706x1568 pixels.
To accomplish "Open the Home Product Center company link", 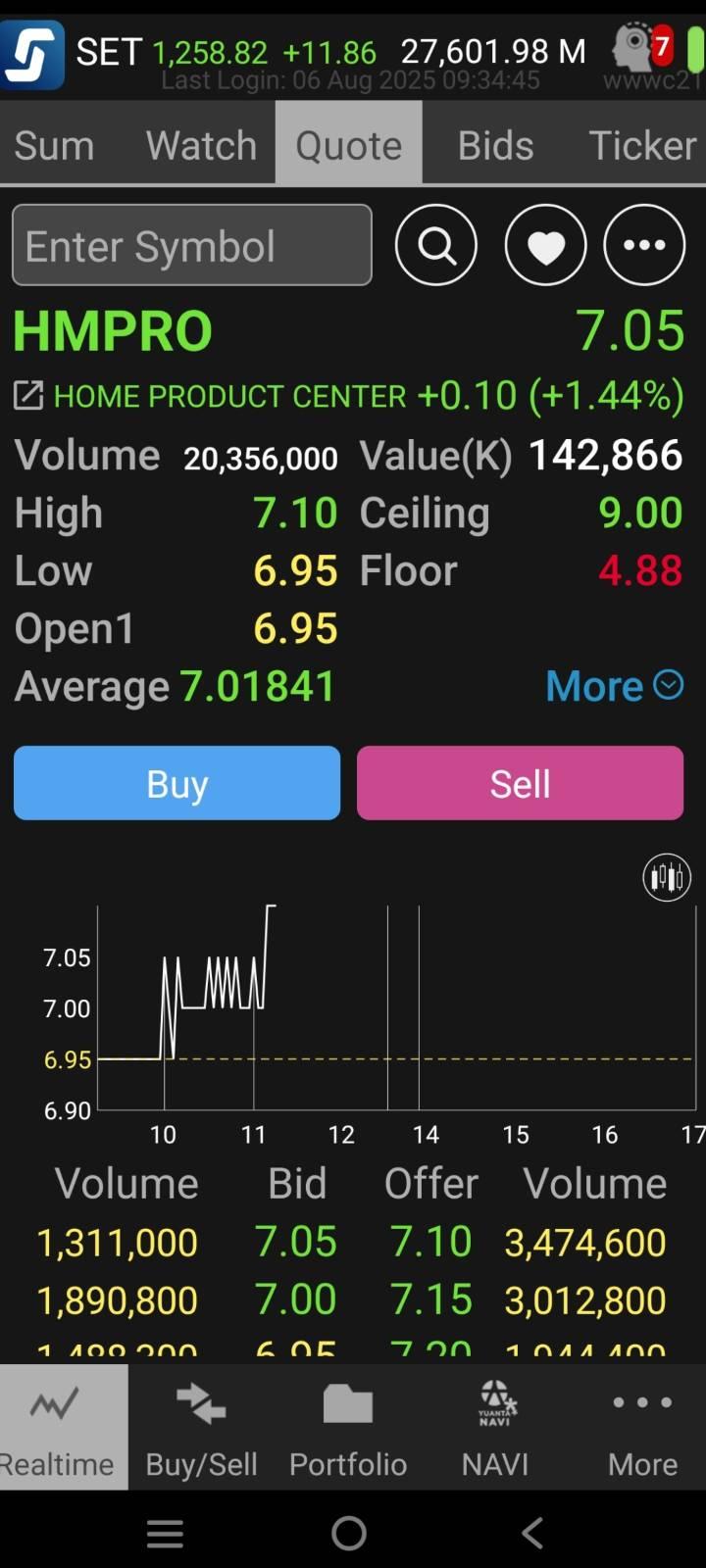I will [x=210, y=396].
